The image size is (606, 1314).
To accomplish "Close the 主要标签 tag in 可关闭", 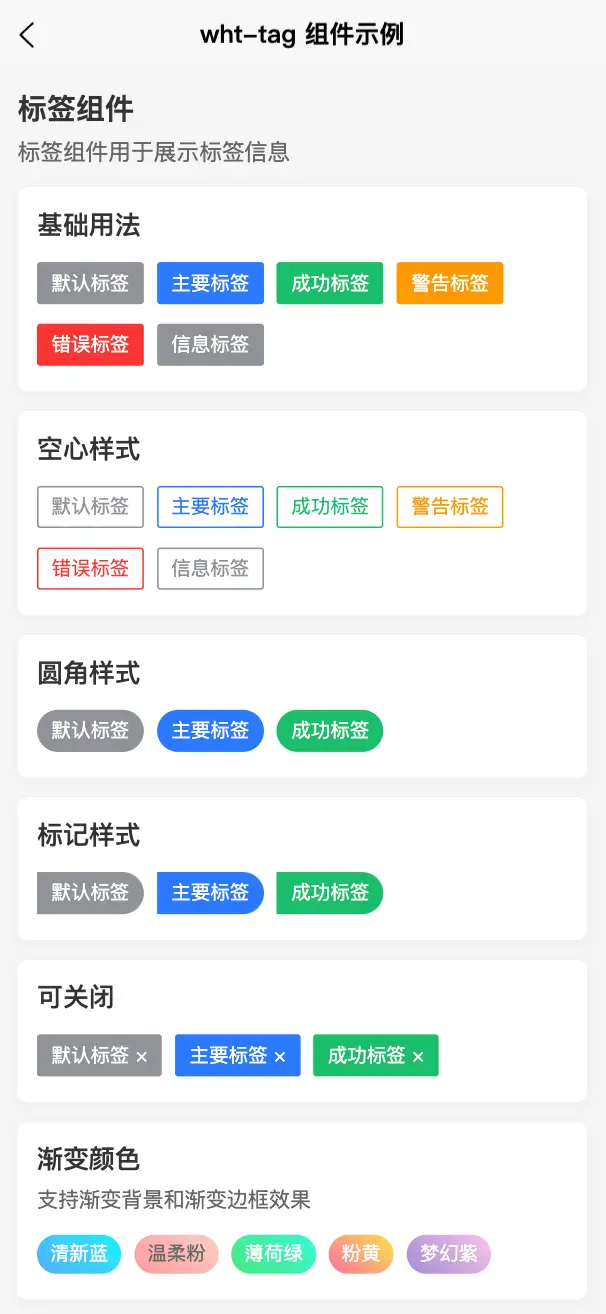I will 280,1057.
